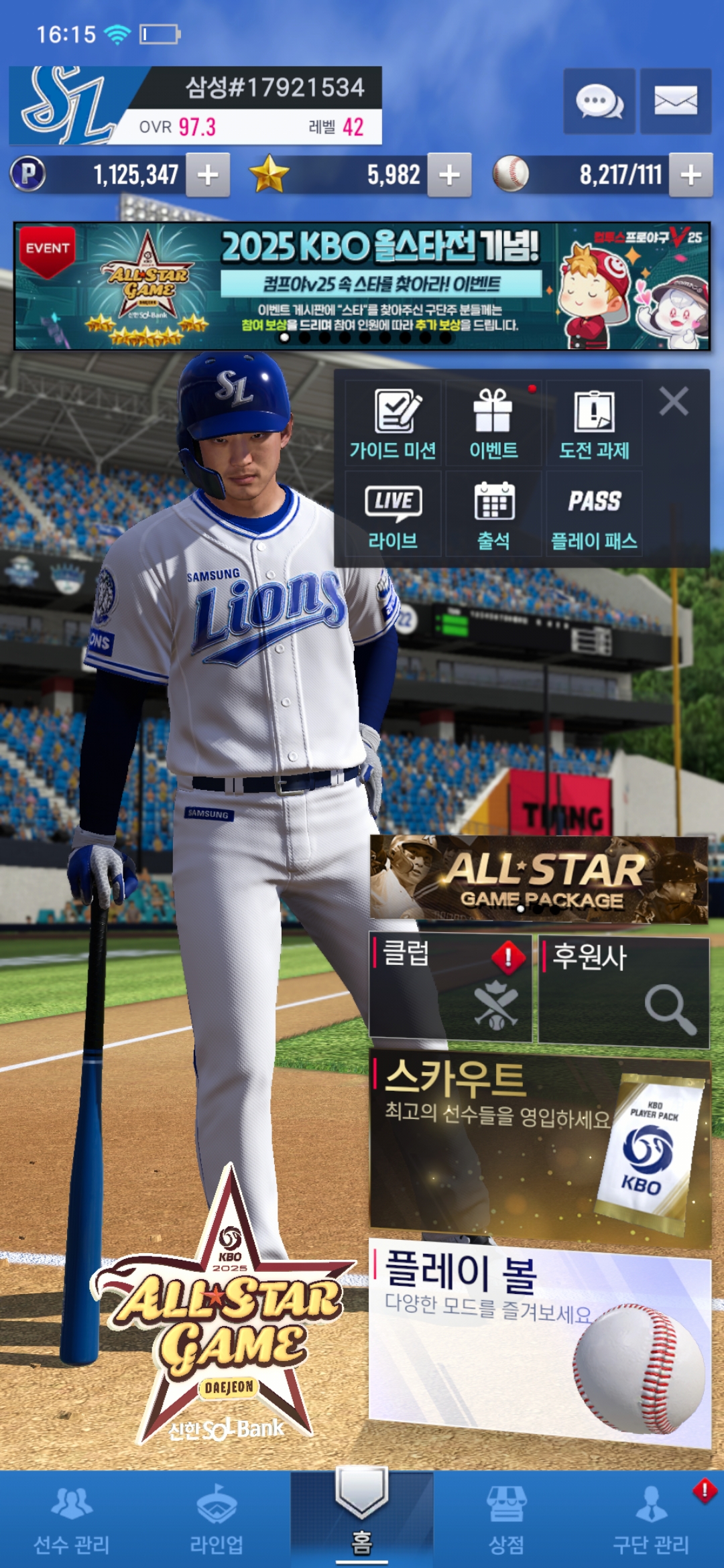Close the quick menu panel
724x1568 pixels.
pos(673,402)
